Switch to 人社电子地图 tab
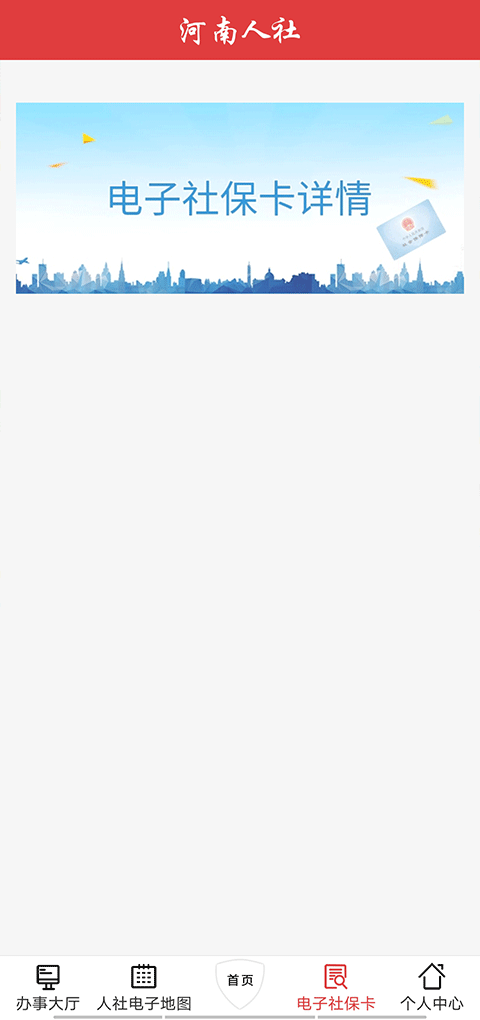This screenshot has width=480, height=1020. (x=144, y=987)
